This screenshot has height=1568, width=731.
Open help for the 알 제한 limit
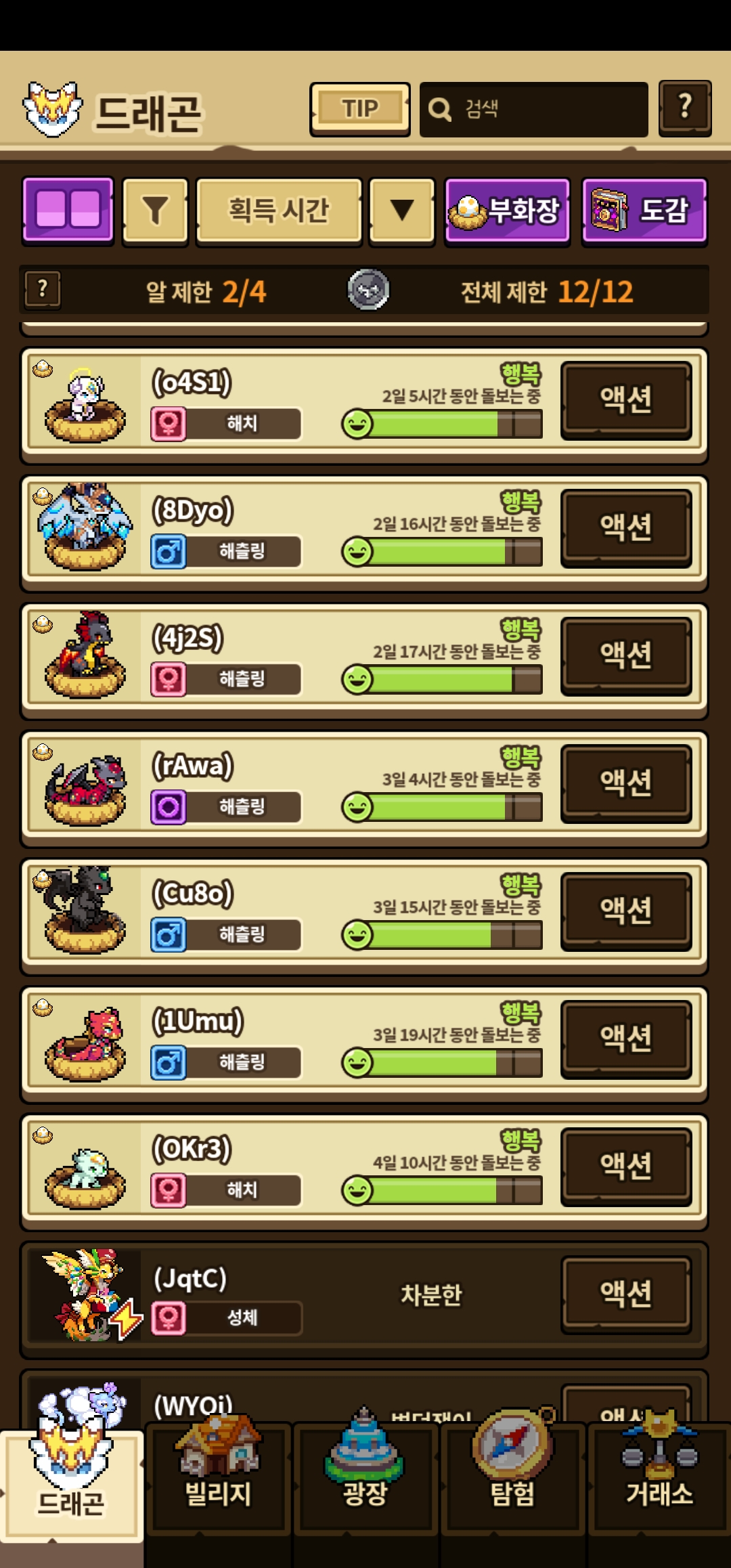point(43,290)
